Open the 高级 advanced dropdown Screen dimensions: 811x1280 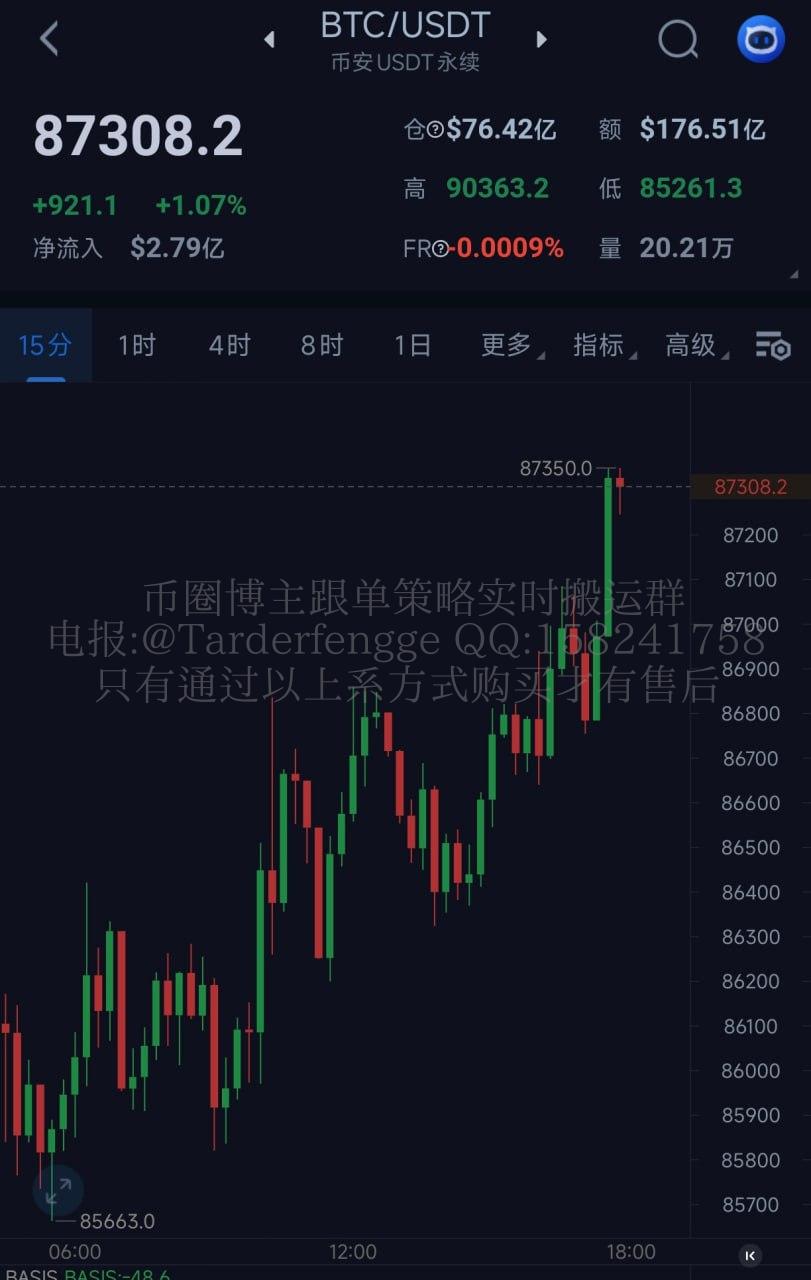coord(693,346)
